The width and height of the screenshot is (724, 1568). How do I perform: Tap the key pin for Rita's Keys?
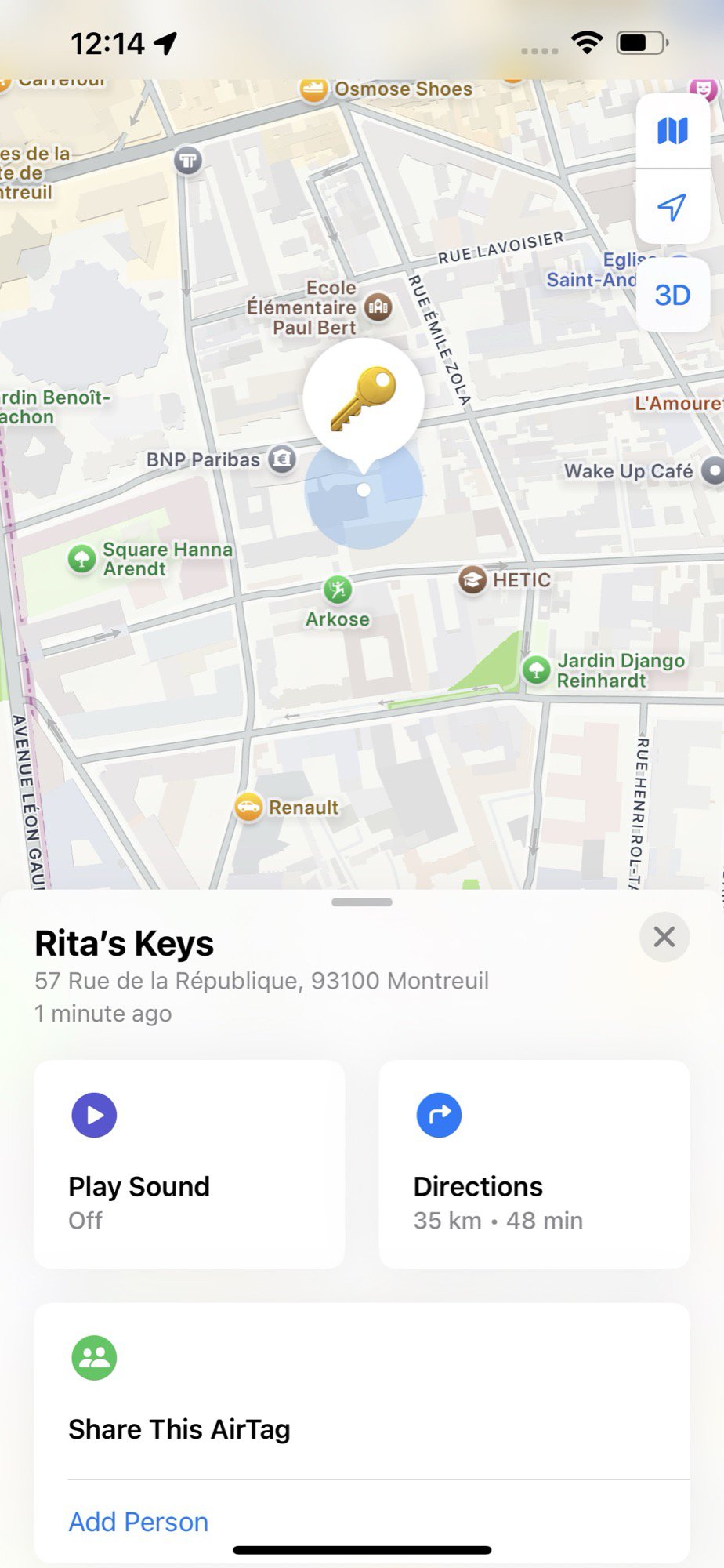(x=364, y=398)
